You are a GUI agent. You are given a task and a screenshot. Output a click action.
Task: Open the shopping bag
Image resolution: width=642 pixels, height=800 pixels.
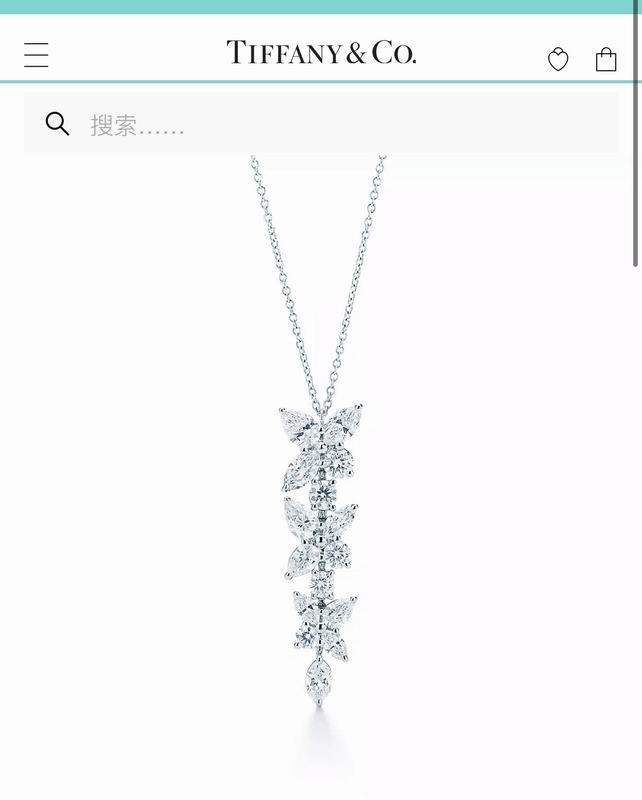pyautogui.click(x=606, y=59)
